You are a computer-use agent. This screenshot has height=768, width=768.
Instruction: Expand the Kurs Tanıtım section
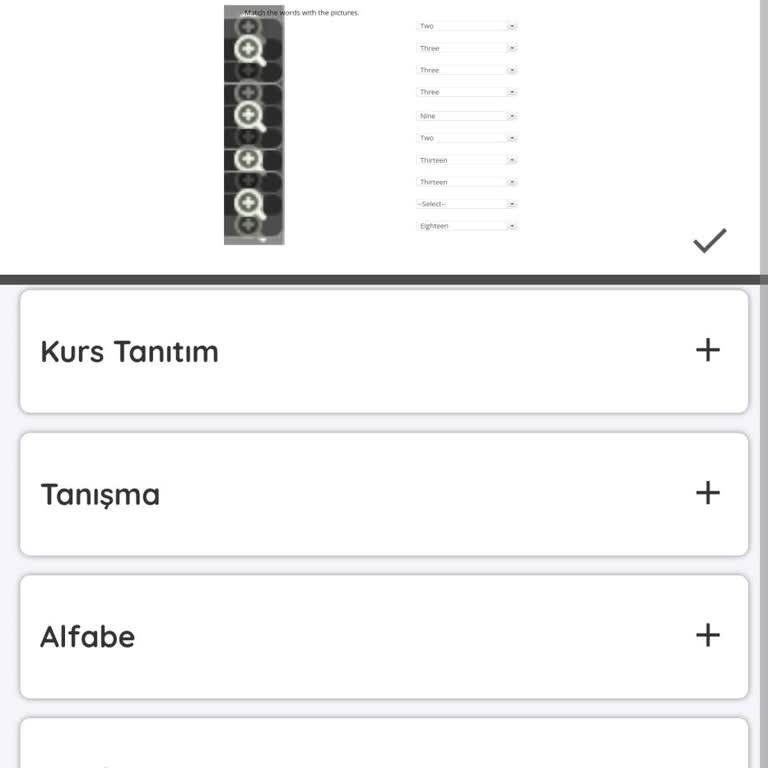coord(707,350)
